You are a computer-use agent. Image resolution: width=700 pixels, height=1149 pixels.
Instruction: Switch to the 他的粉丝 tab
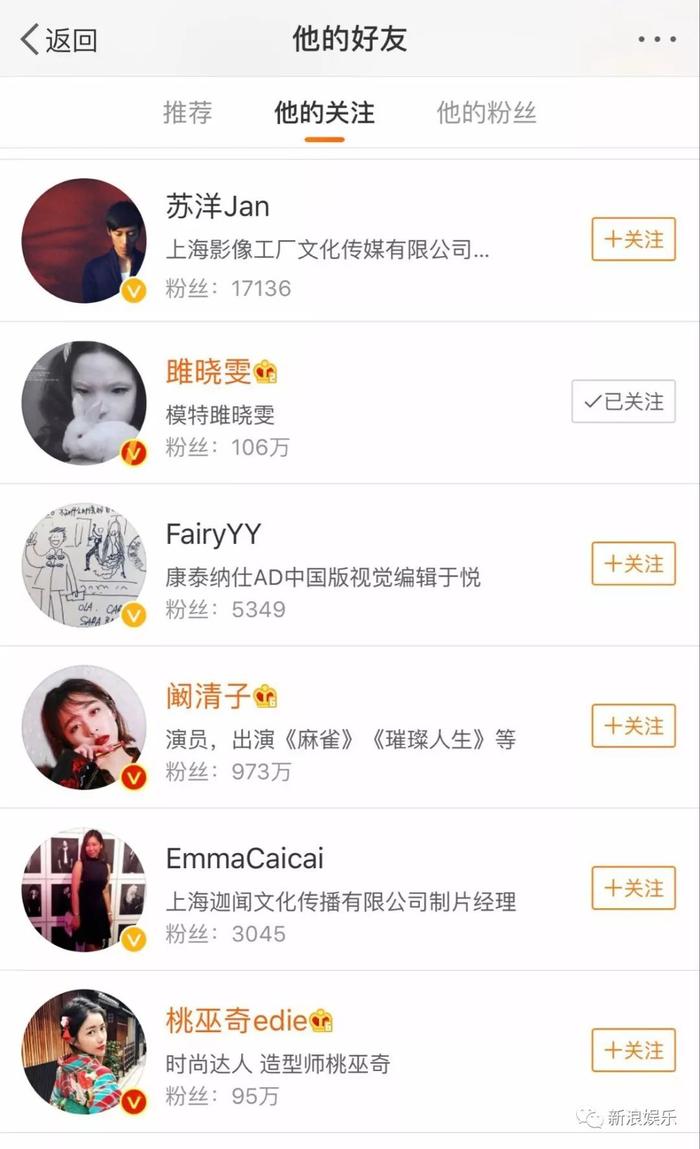487,113
